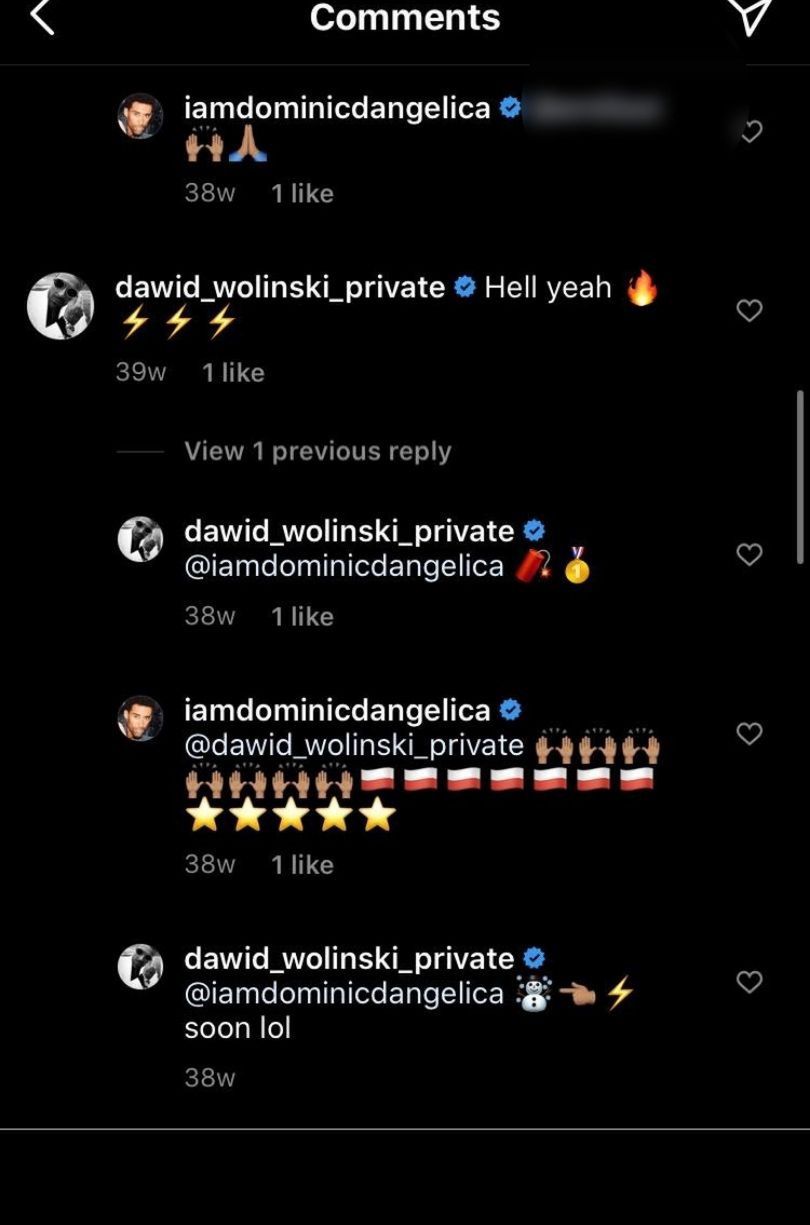The image size is (810, 1225).
Task: View likes on the 'Hell yeah' comment
Action: click(233, 373)
